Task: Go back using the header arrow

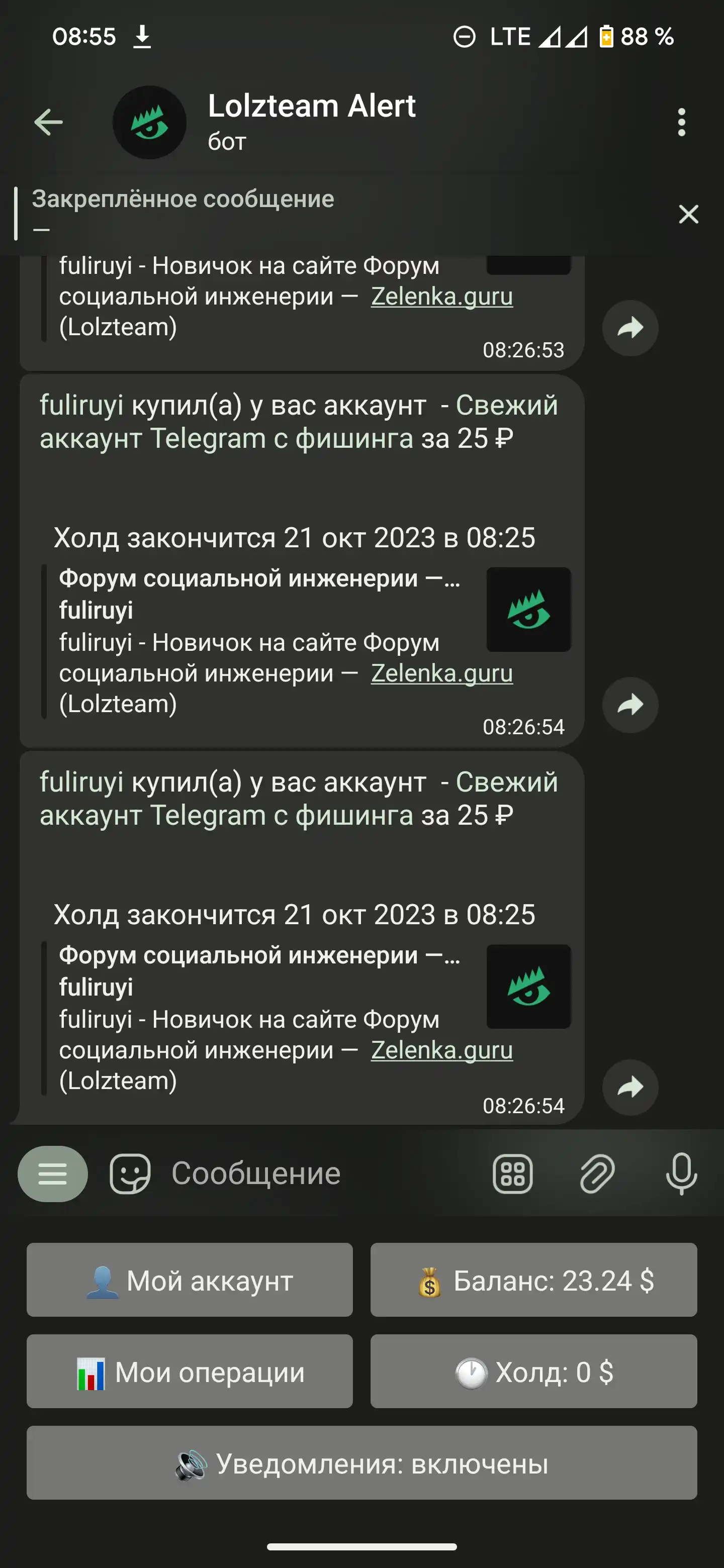Action: (x=48, y=122)
